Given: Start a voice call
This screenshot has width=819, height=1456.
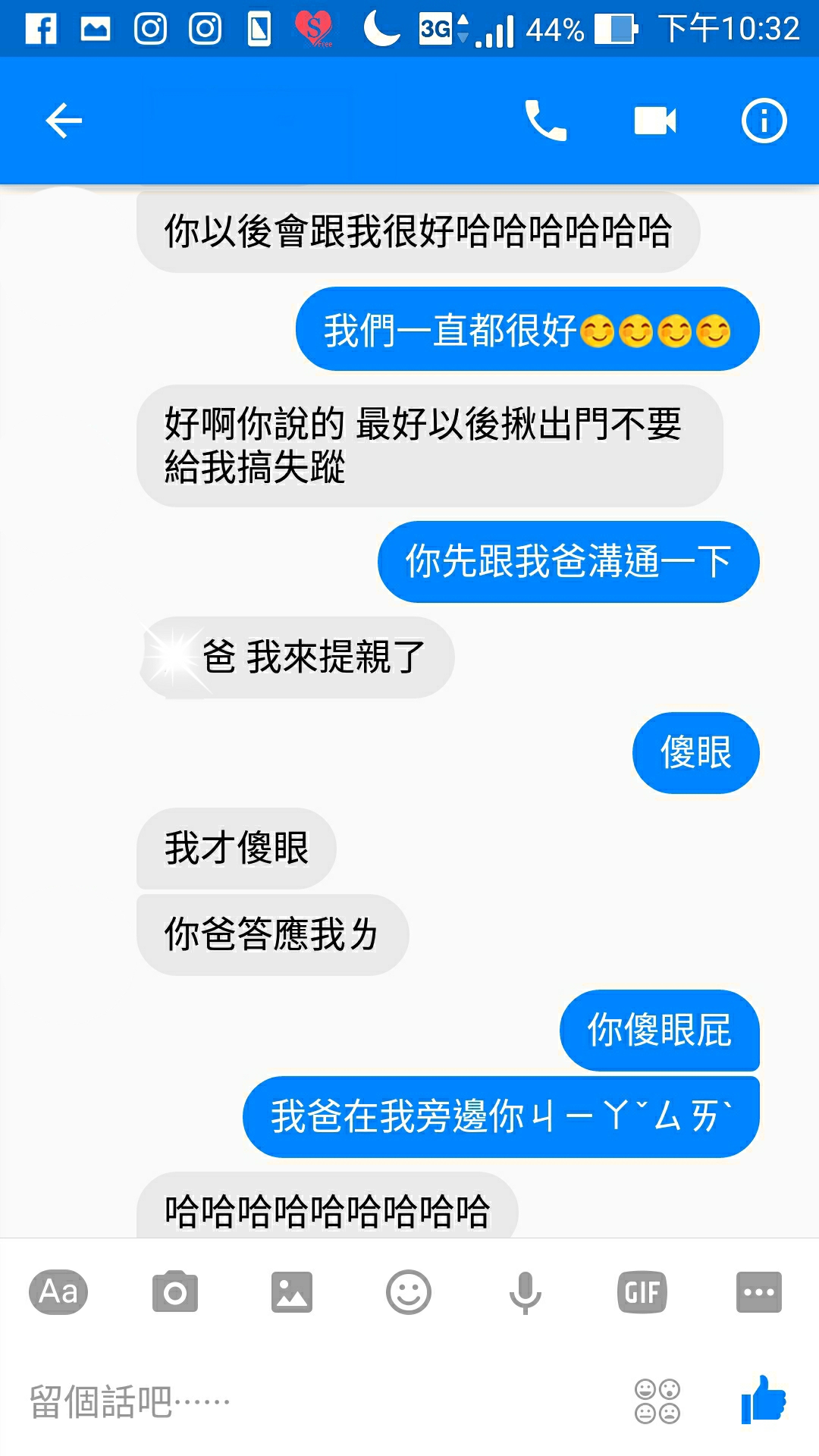Looking at the screenshot, I should tap(545, 121).
